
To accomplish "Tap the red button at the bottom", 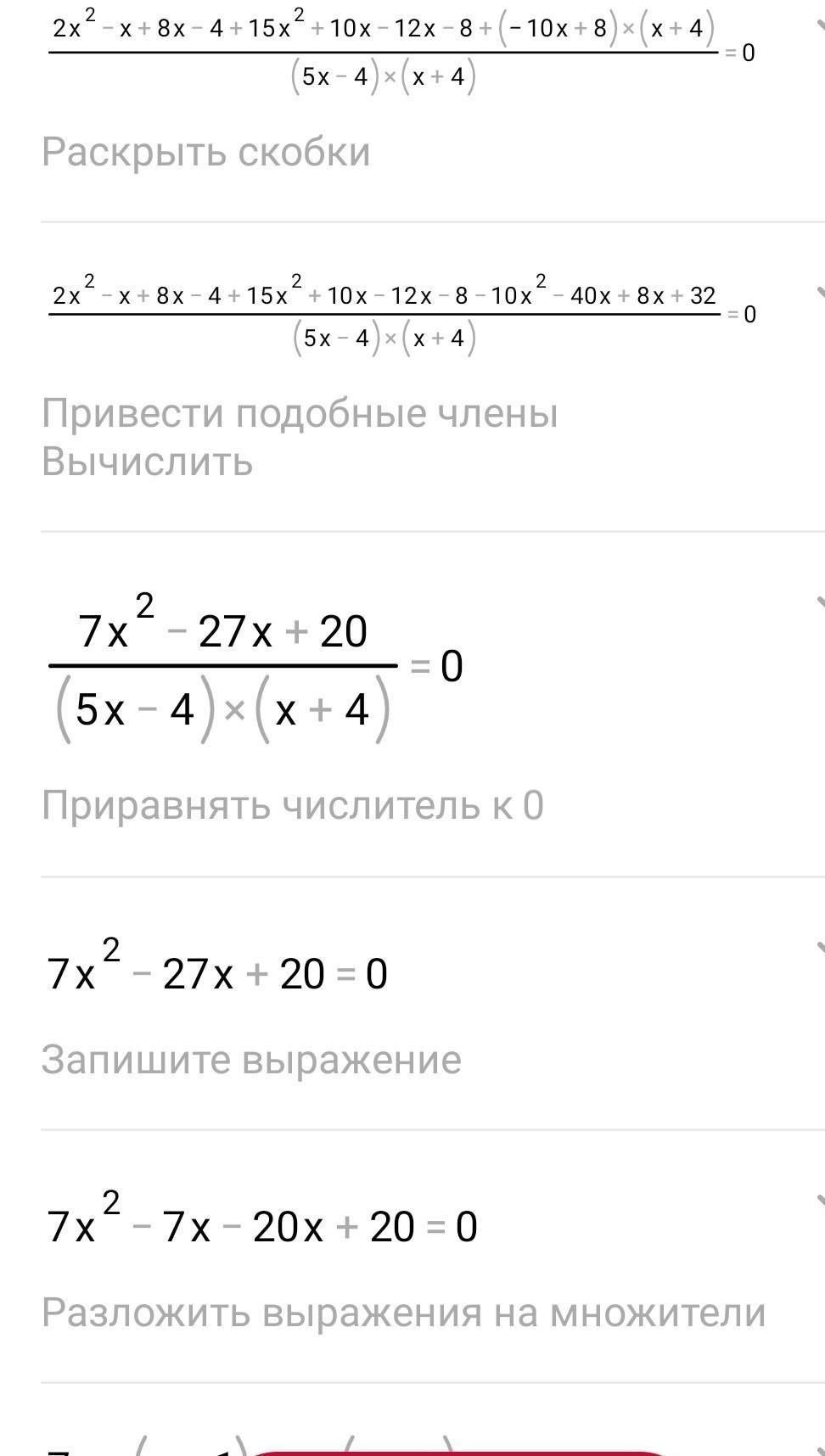I will (x=458, y=1448).
